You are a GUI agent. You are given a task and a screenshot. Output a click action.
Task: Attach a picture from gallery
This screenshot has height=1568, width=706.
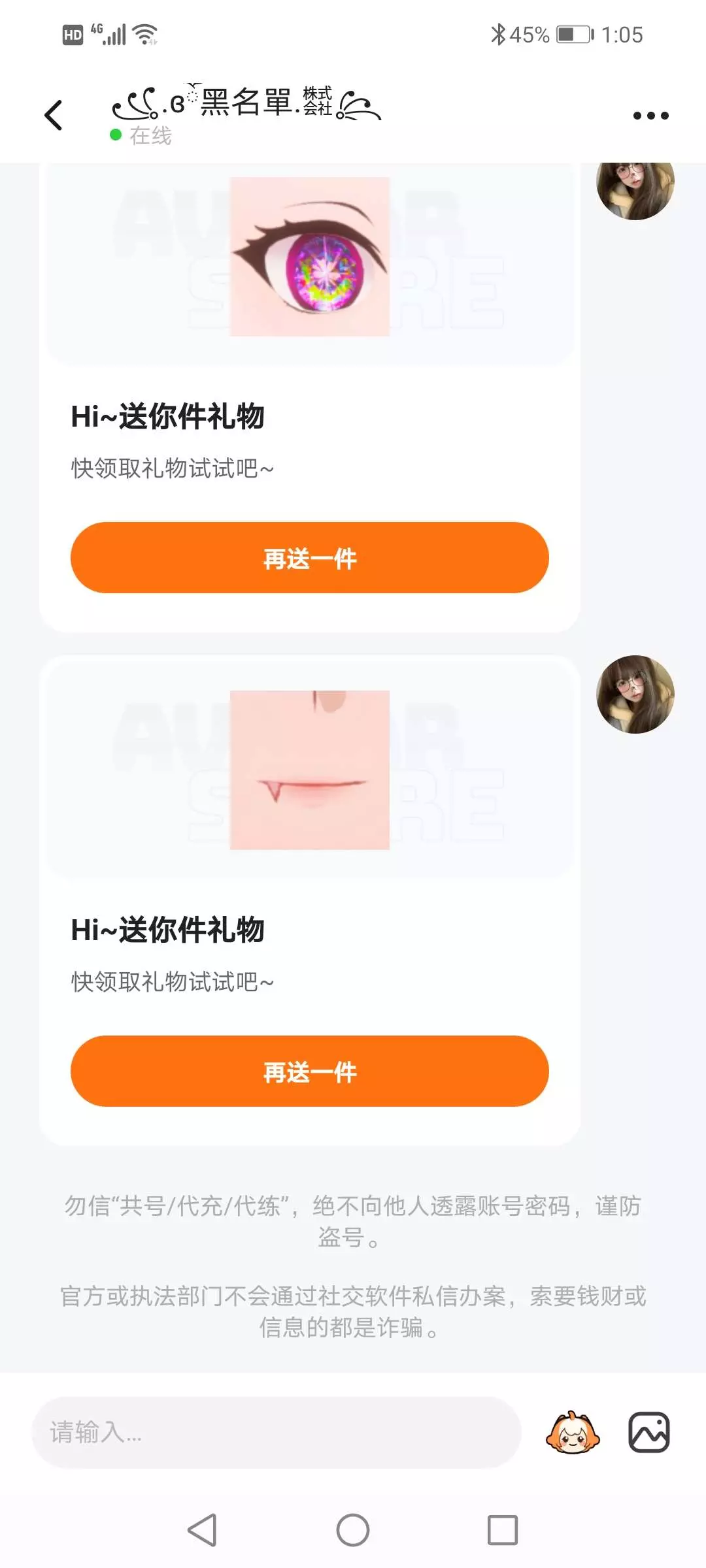click(648, 1432)
